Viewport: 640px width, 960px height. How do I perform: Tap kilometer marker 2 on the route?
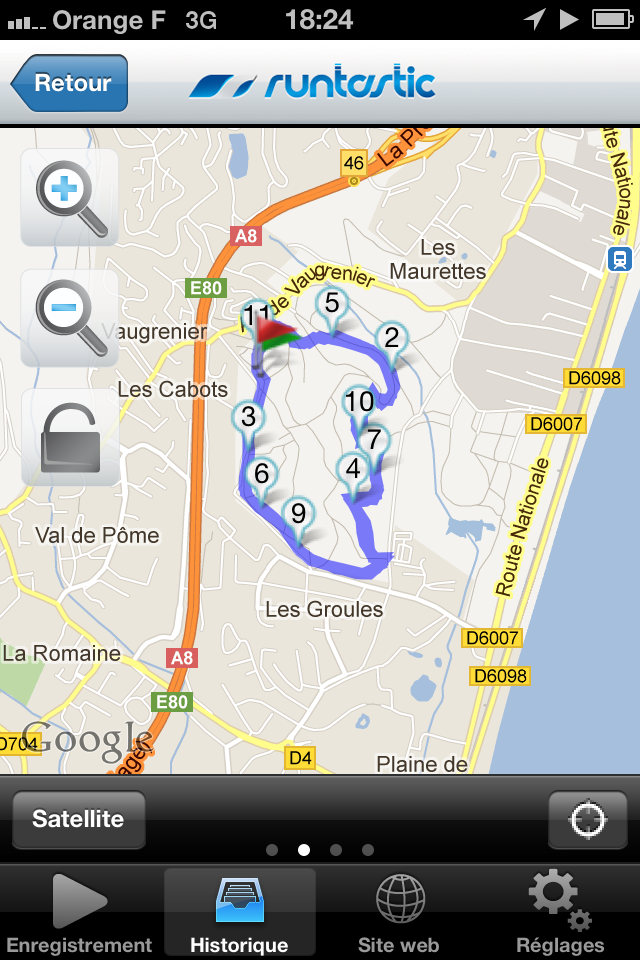pyautogui.click(x=391, y=339)
